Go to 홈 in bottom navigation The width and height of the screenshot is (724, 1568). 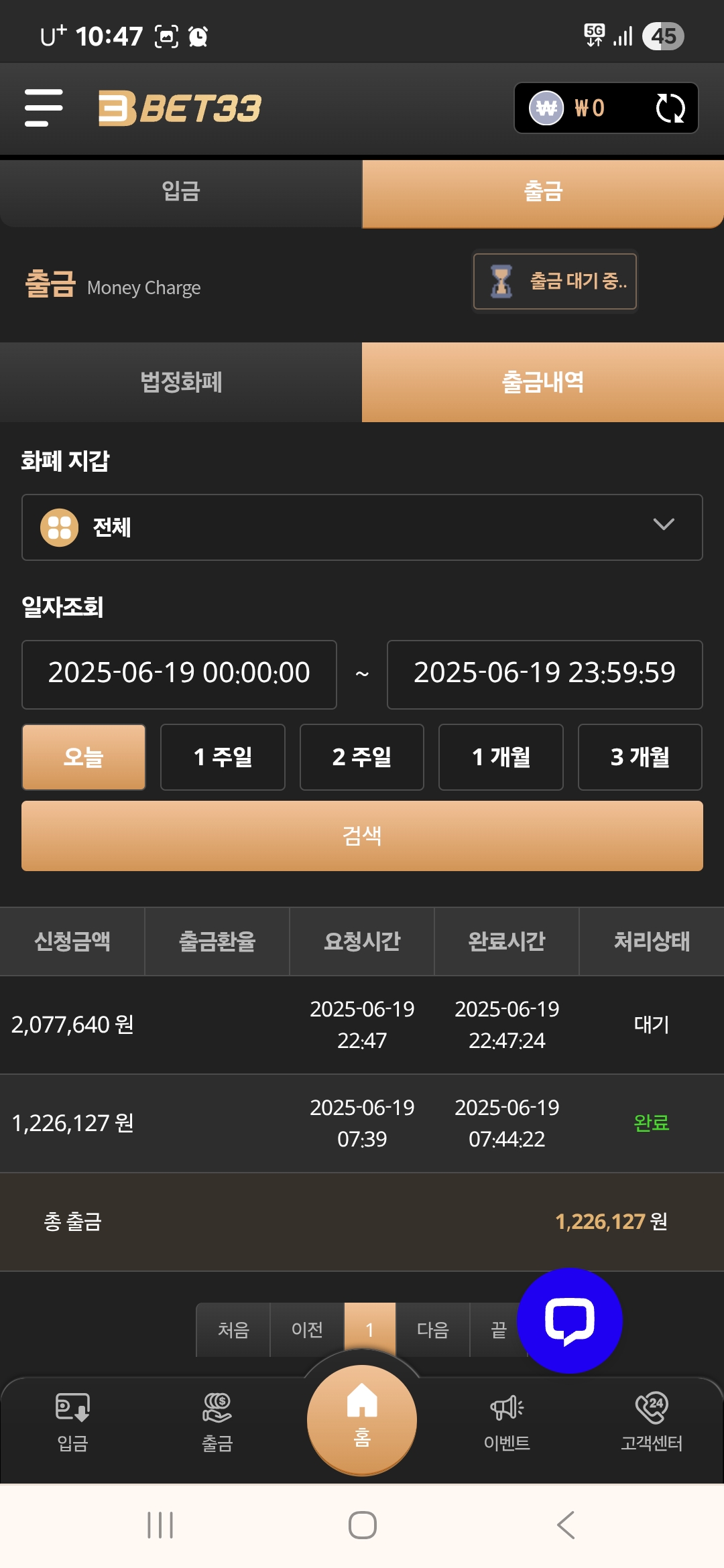(x=362, y=1419)
